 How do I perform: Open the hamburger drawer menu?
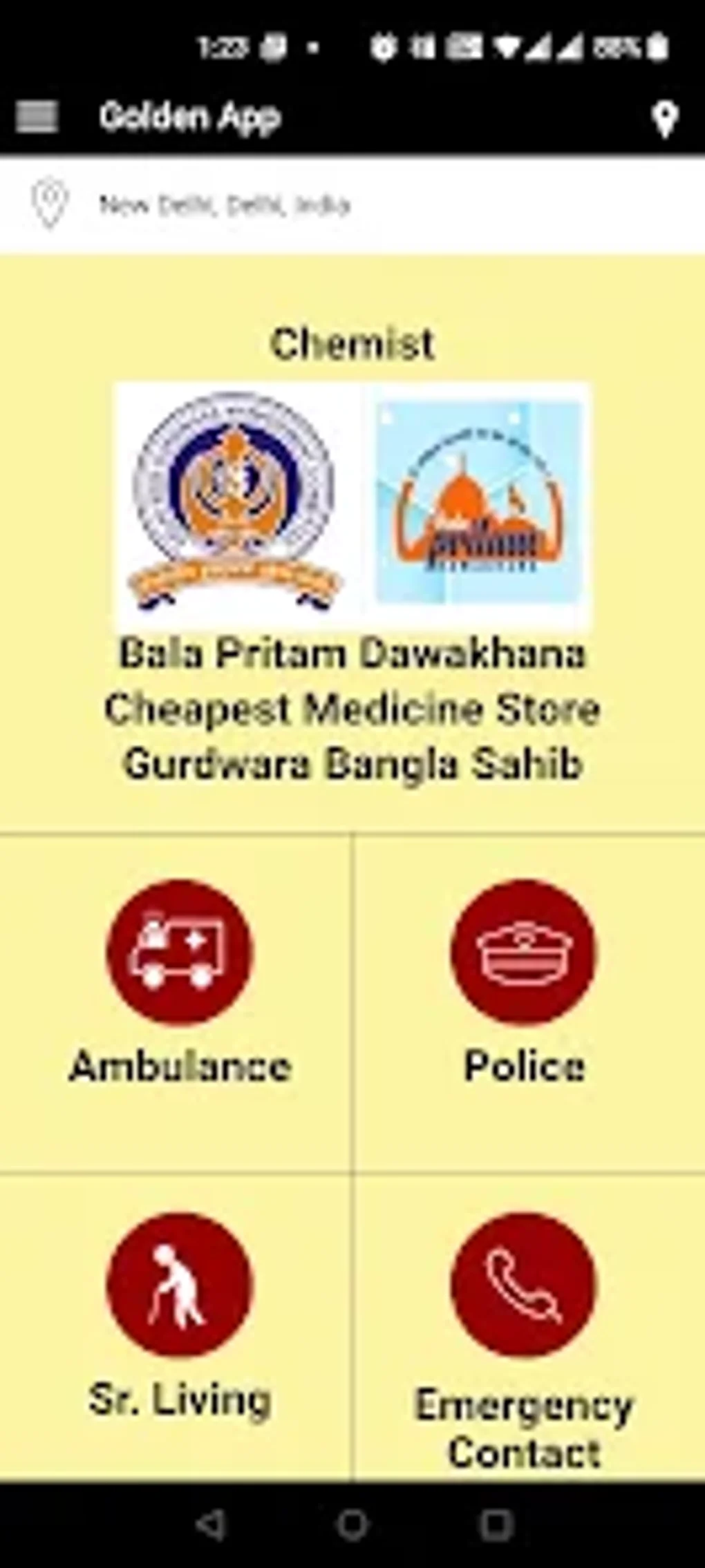click(x=36, y=117)
